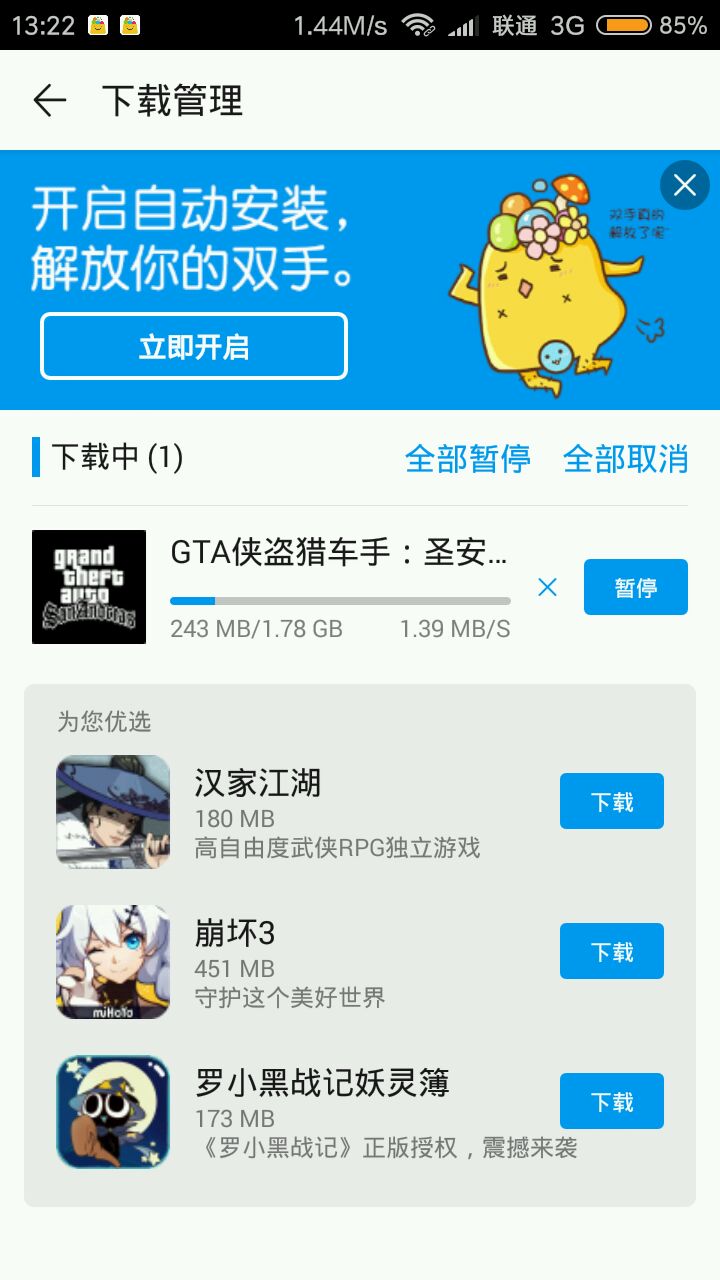Download 汉家江湖
This screenshot has height=1280, width=720.
[611, 802]
